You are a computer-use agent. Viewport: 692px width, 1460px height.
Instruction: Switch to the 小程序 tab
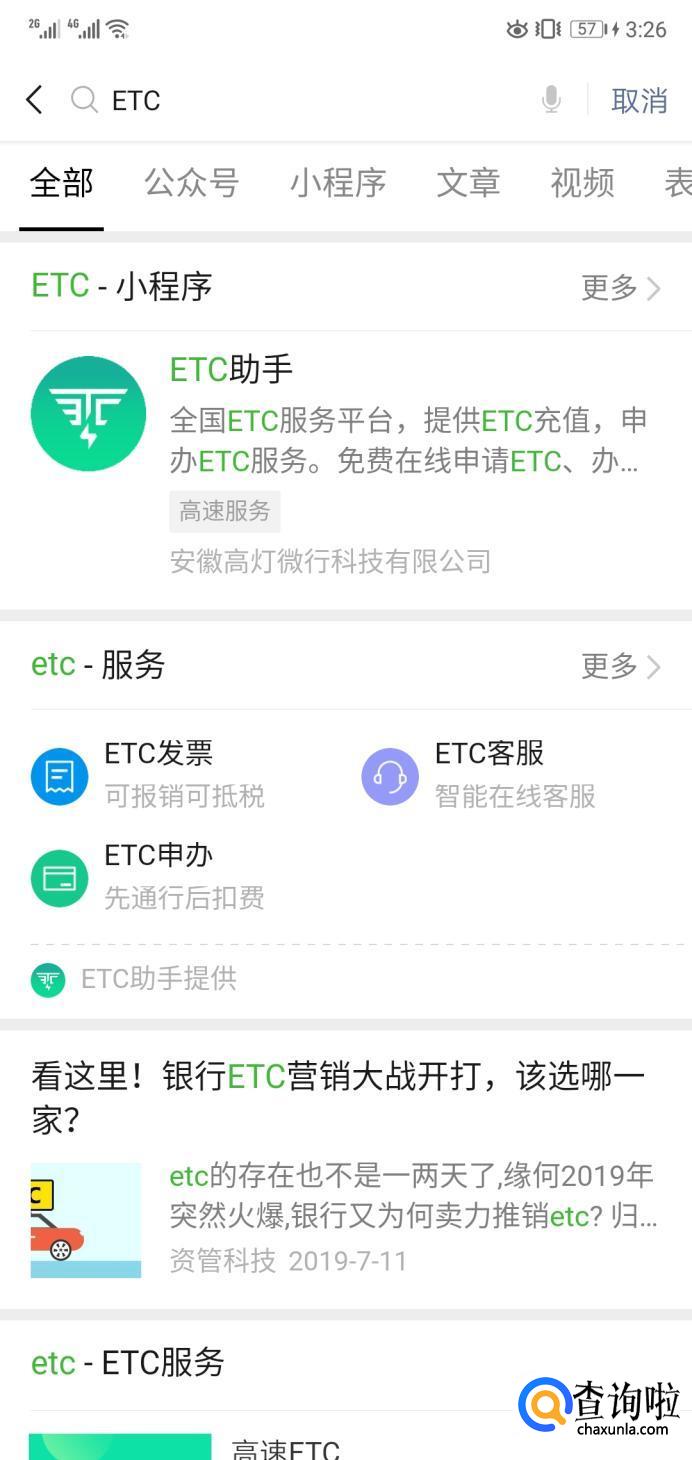[338, 183]
